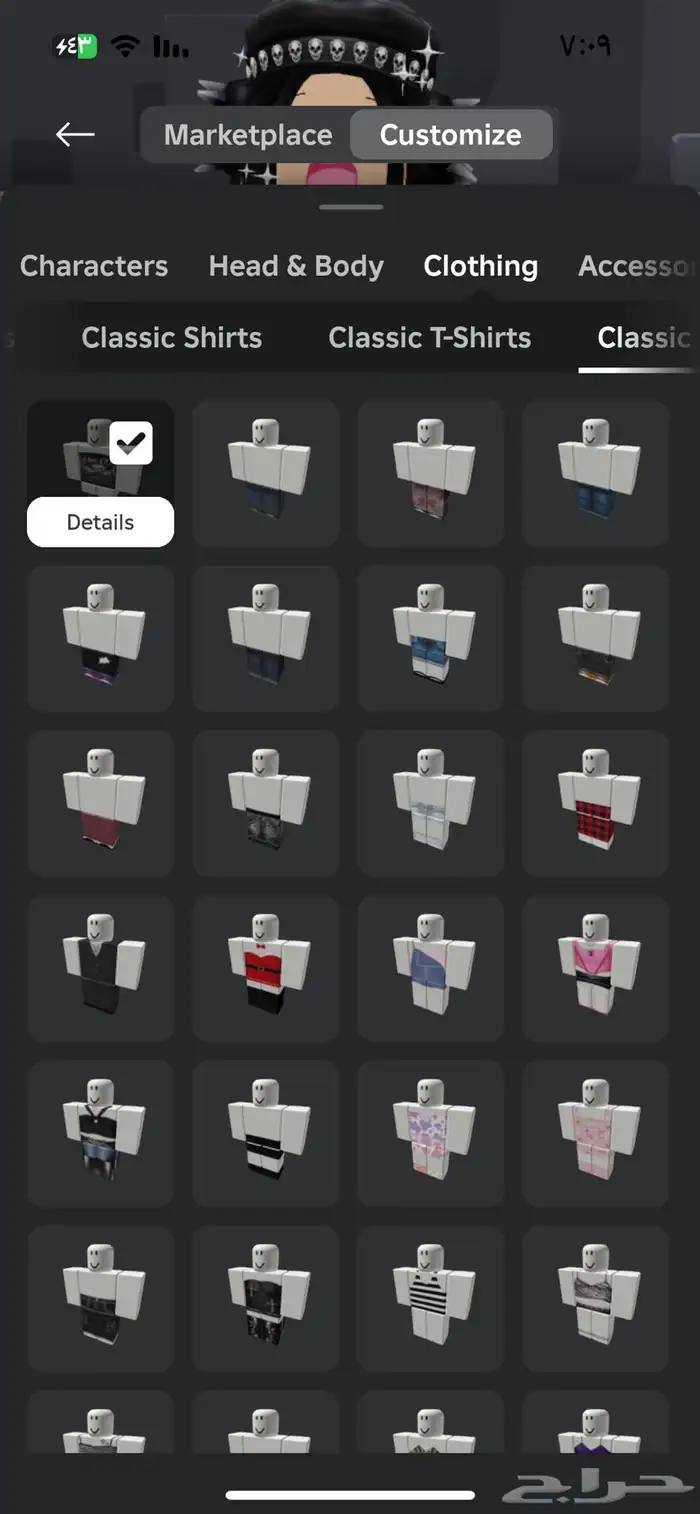Go back using the arrow icon
This screenshot has width=700, height=1514.
[x=75, y=134]
